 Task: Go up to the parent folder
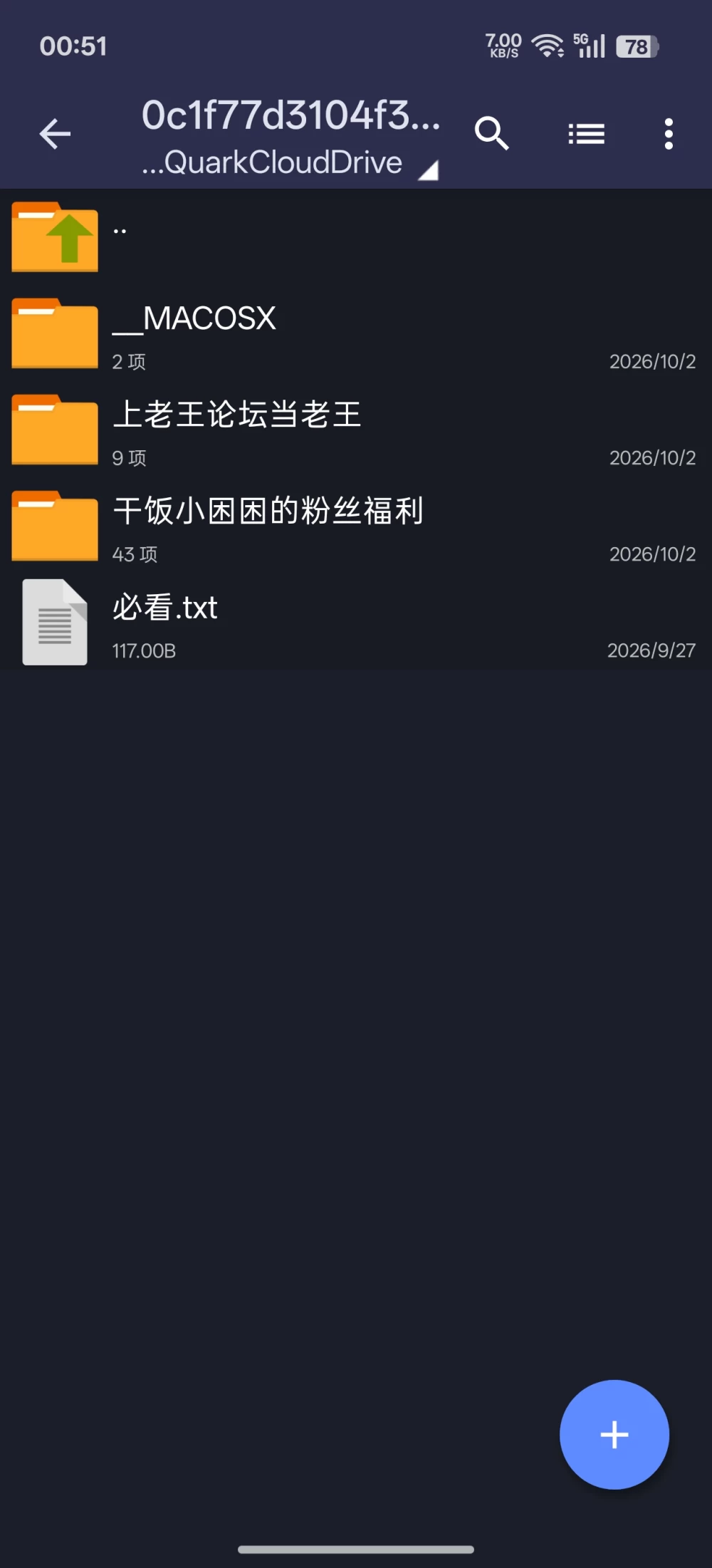coord(356,237)
